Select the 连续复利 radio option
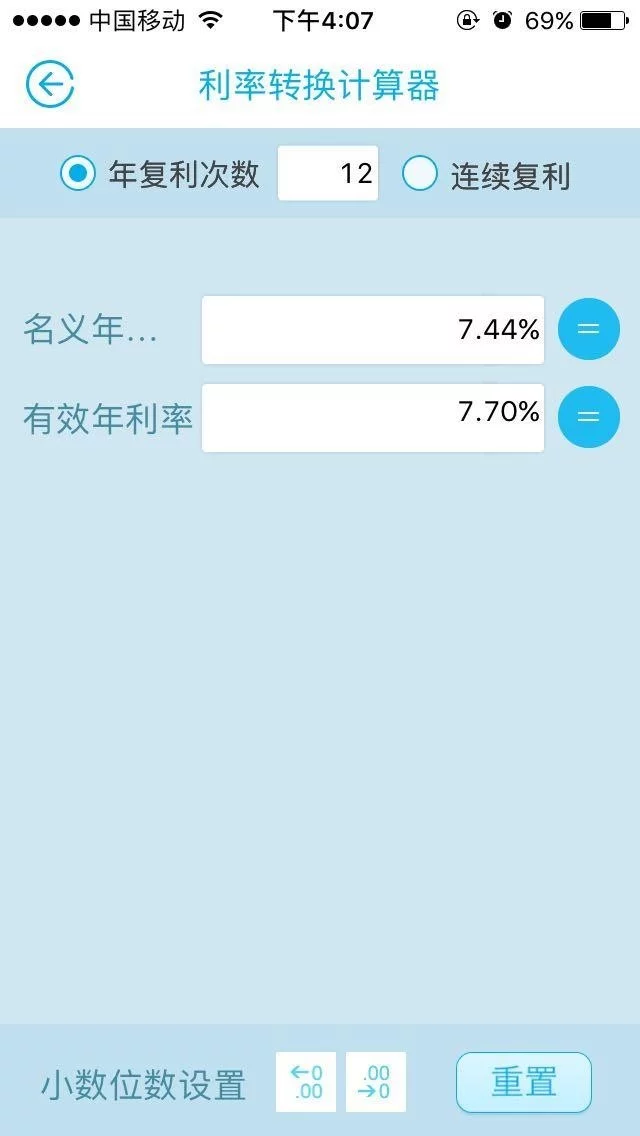The image size is (640, 1136). 420,174
